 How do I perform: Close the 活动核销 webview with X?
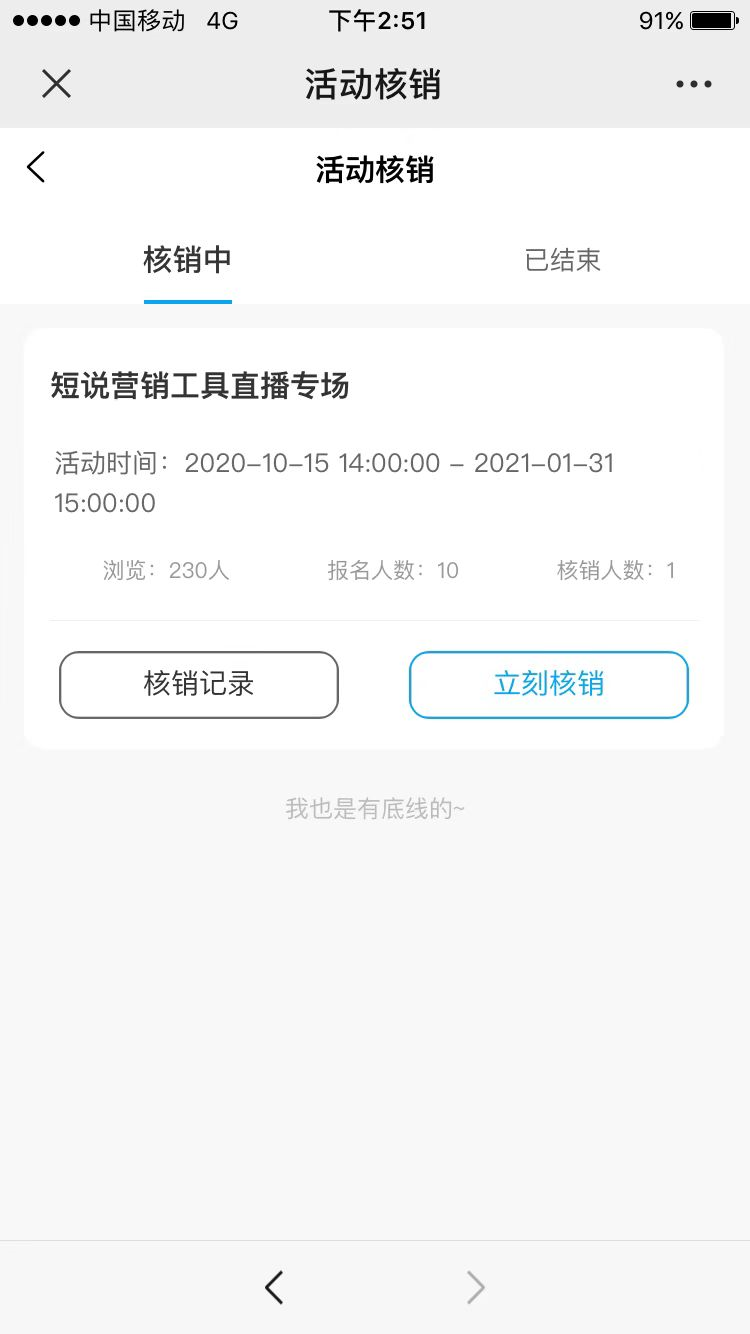[x=56, y=84]
